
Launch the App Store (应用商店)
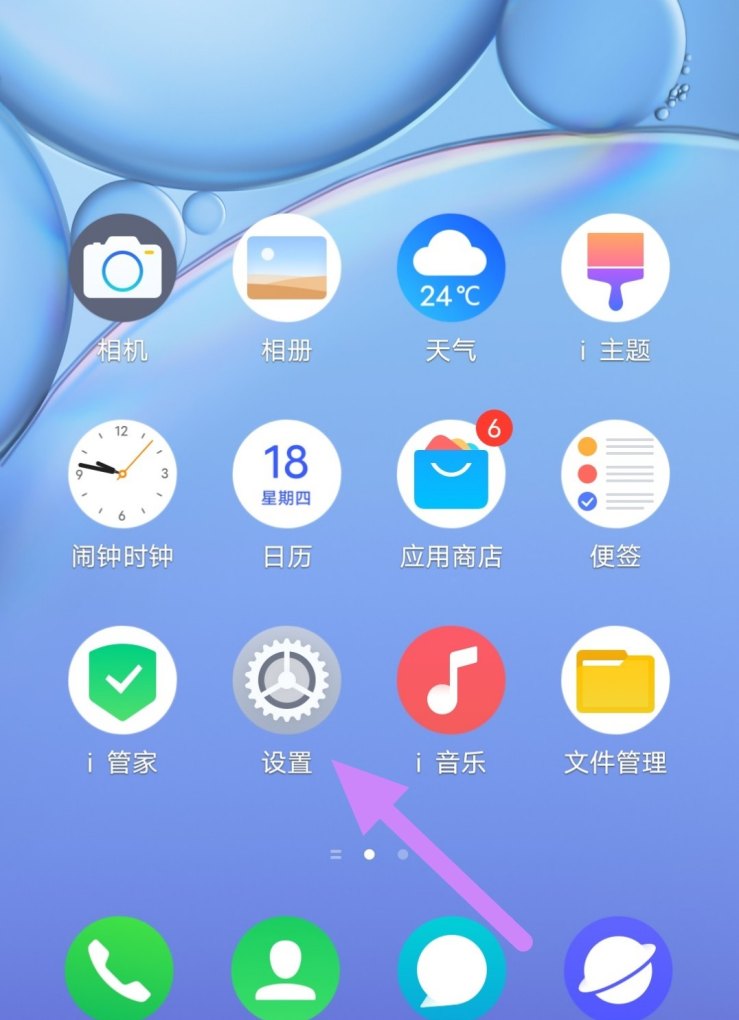pos(451,474)
